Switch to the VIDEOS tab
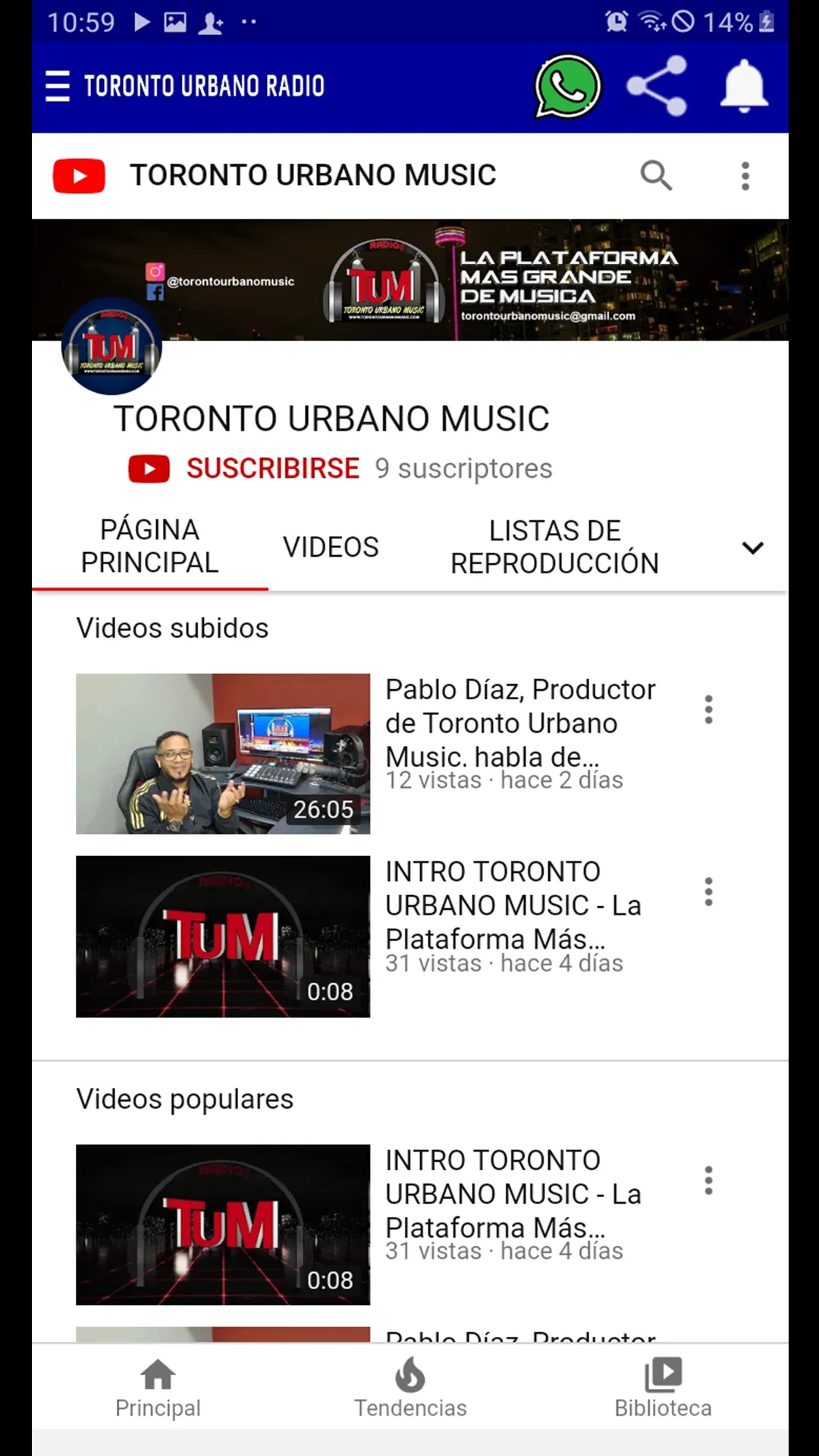The image size is (819, 1456). click(x=331, y=547)
